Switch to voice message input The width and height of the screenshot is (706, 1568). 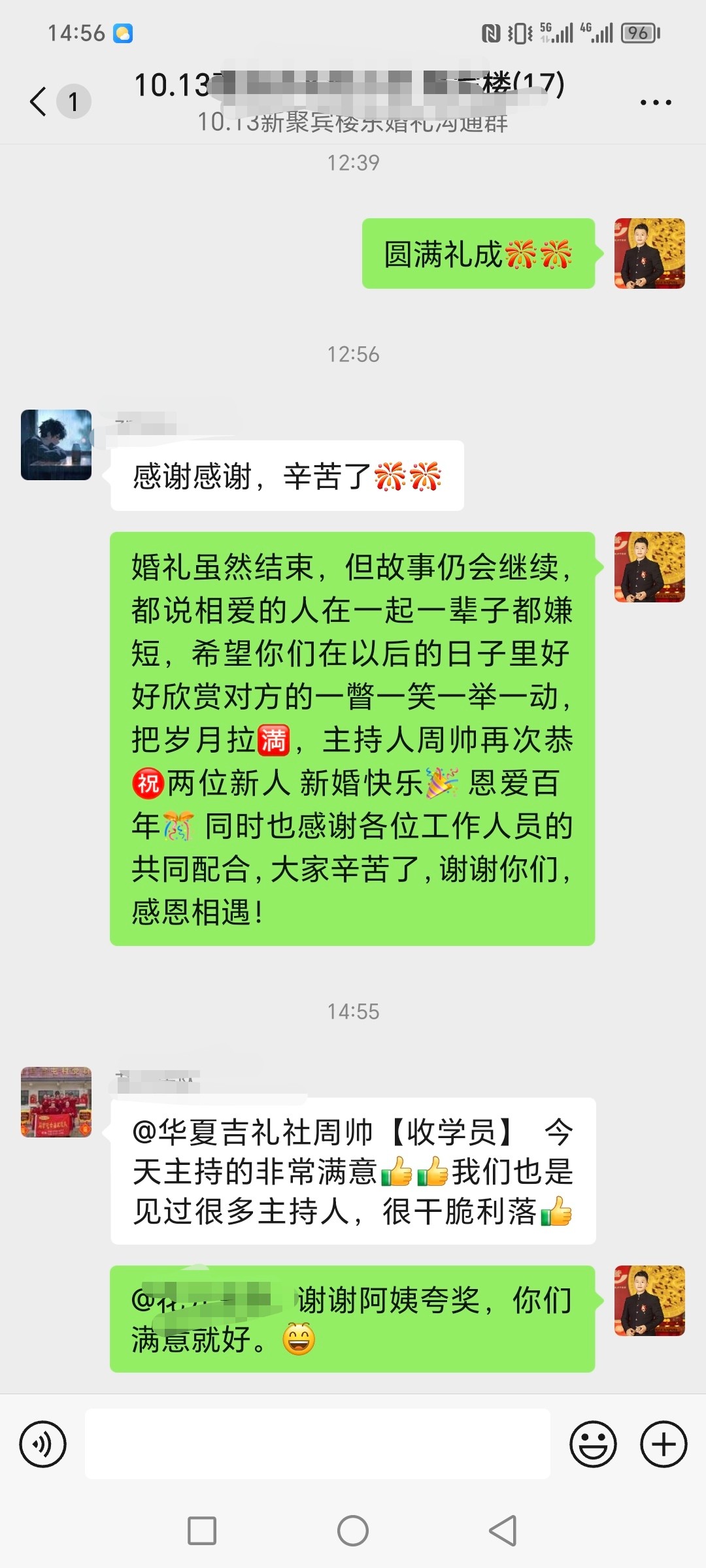coord(43,1444)
